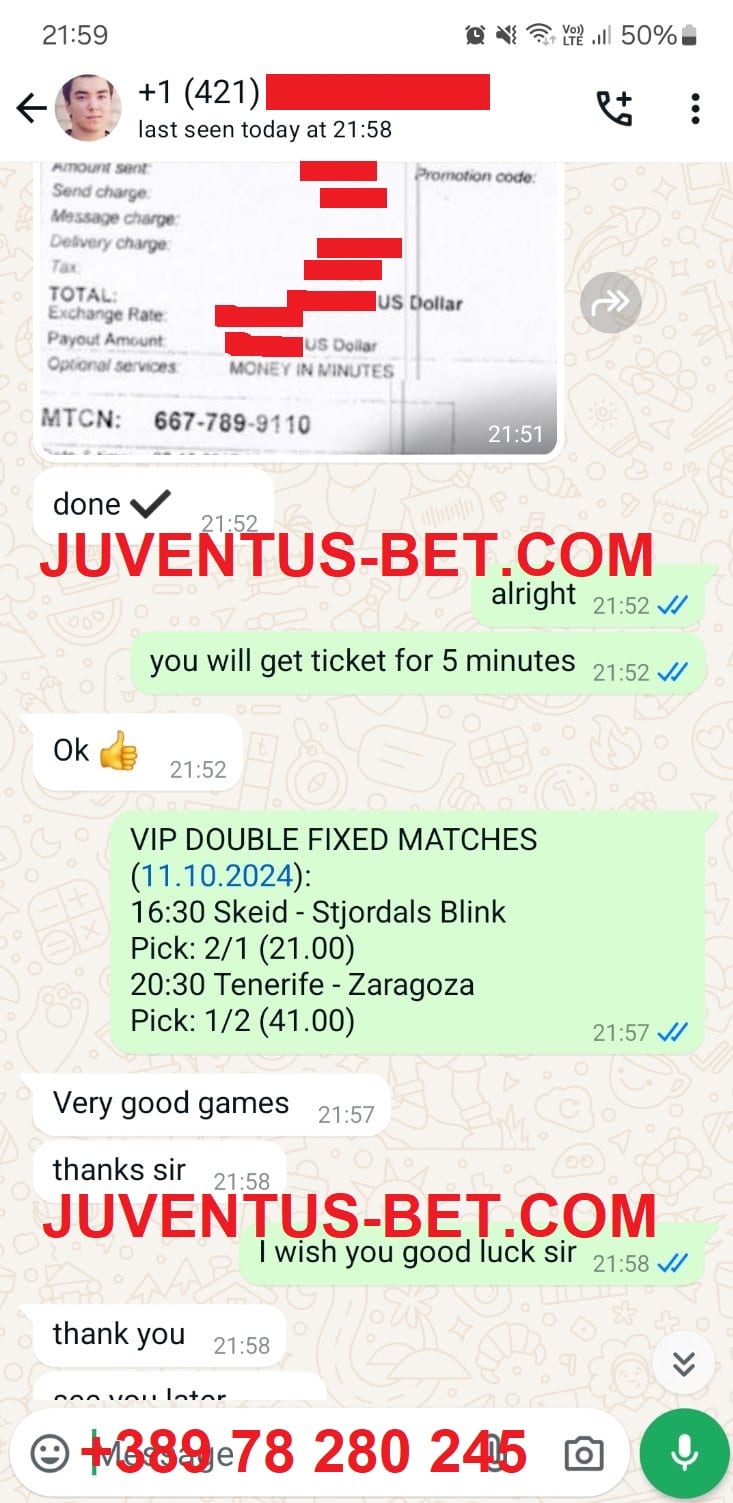This screenshot has width=733, height=1503.
Task: Start a call with this contact
Action: pyautogui.click(x=614, y=108)
